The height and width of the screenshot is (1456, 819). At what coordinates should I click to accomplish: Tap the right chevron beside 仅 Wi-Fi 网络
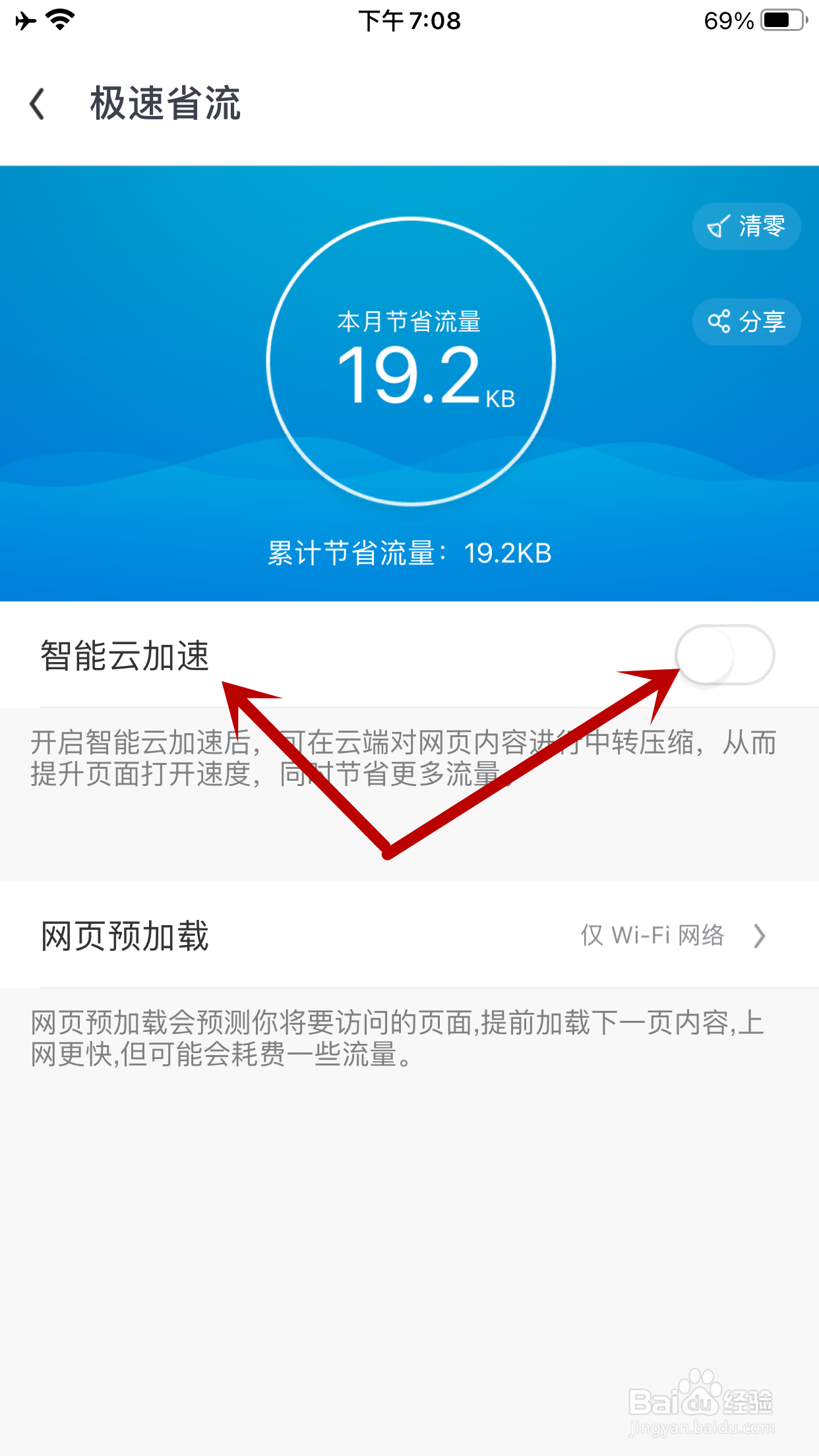pyautogui.click(x=760, y=936)
